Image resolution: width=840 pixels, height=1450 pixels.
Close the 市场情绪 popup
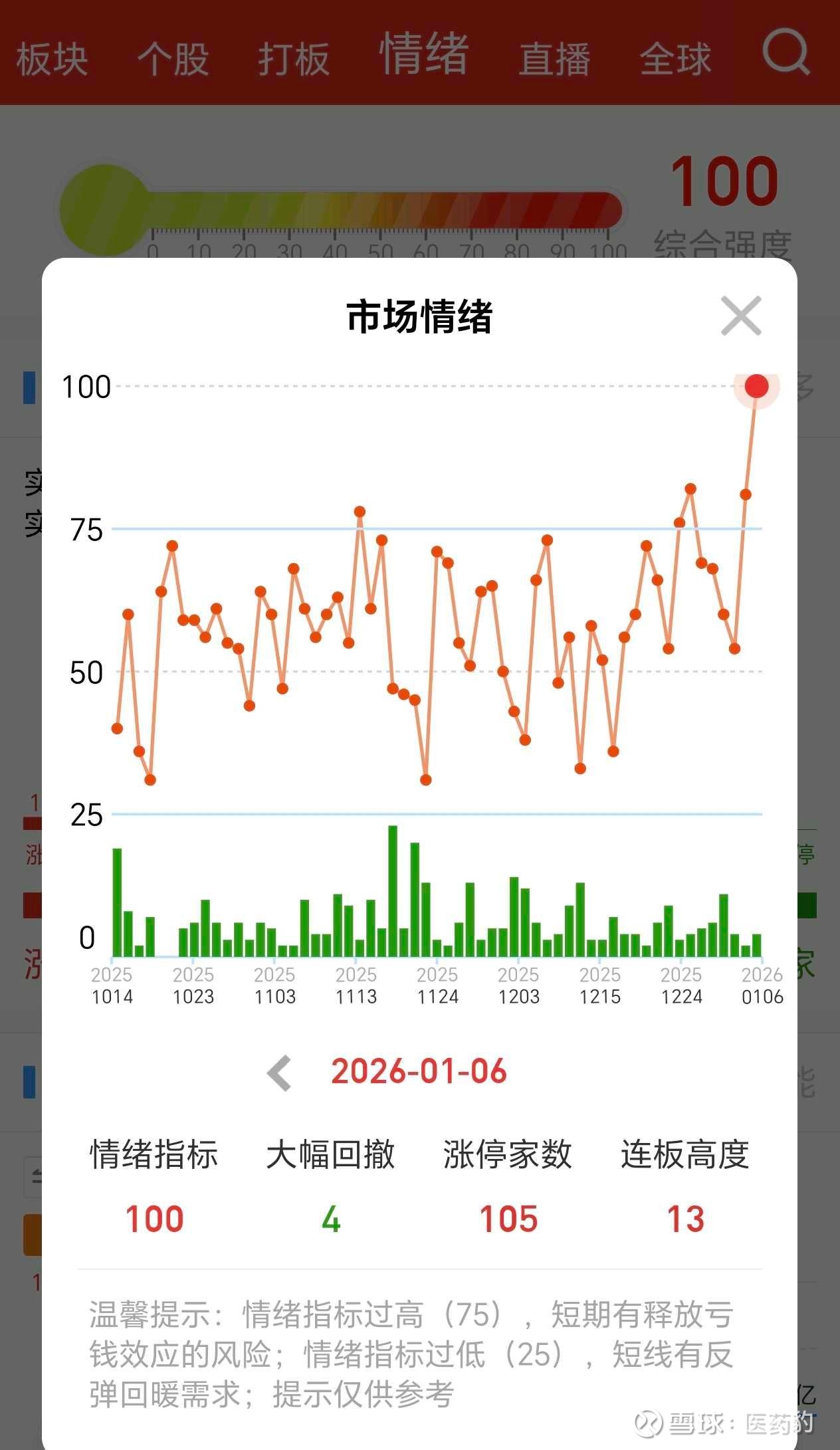[741, 316]
